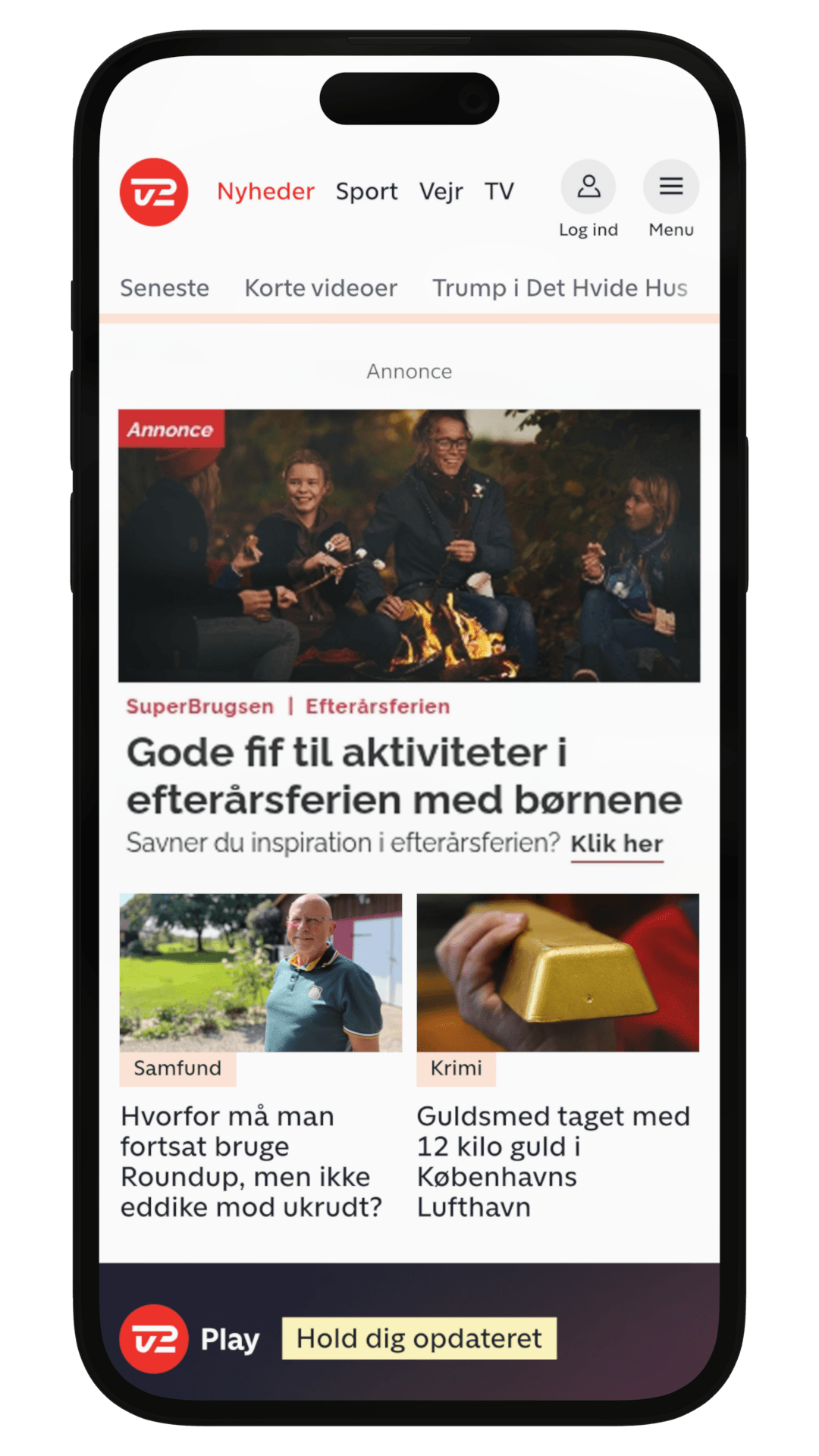Open the hamburger Menu
The image size is (819, 1456).
[671, 187]
